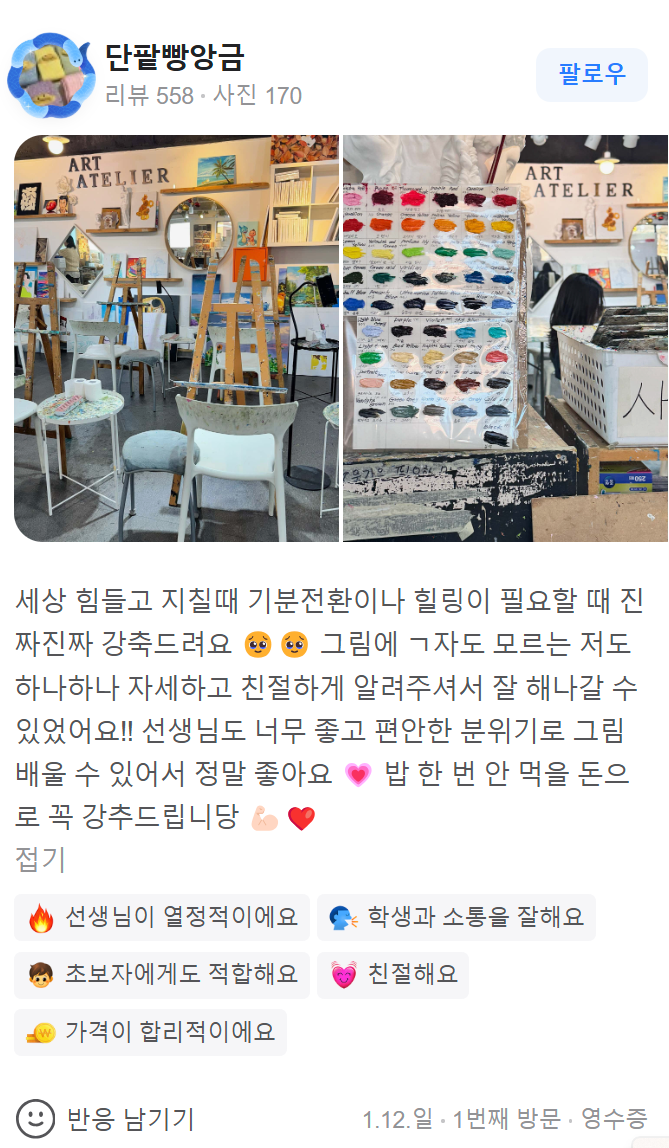
Task: Tap the 가격이 합리적이에요 tag
Action: [x=150, y=1032]
